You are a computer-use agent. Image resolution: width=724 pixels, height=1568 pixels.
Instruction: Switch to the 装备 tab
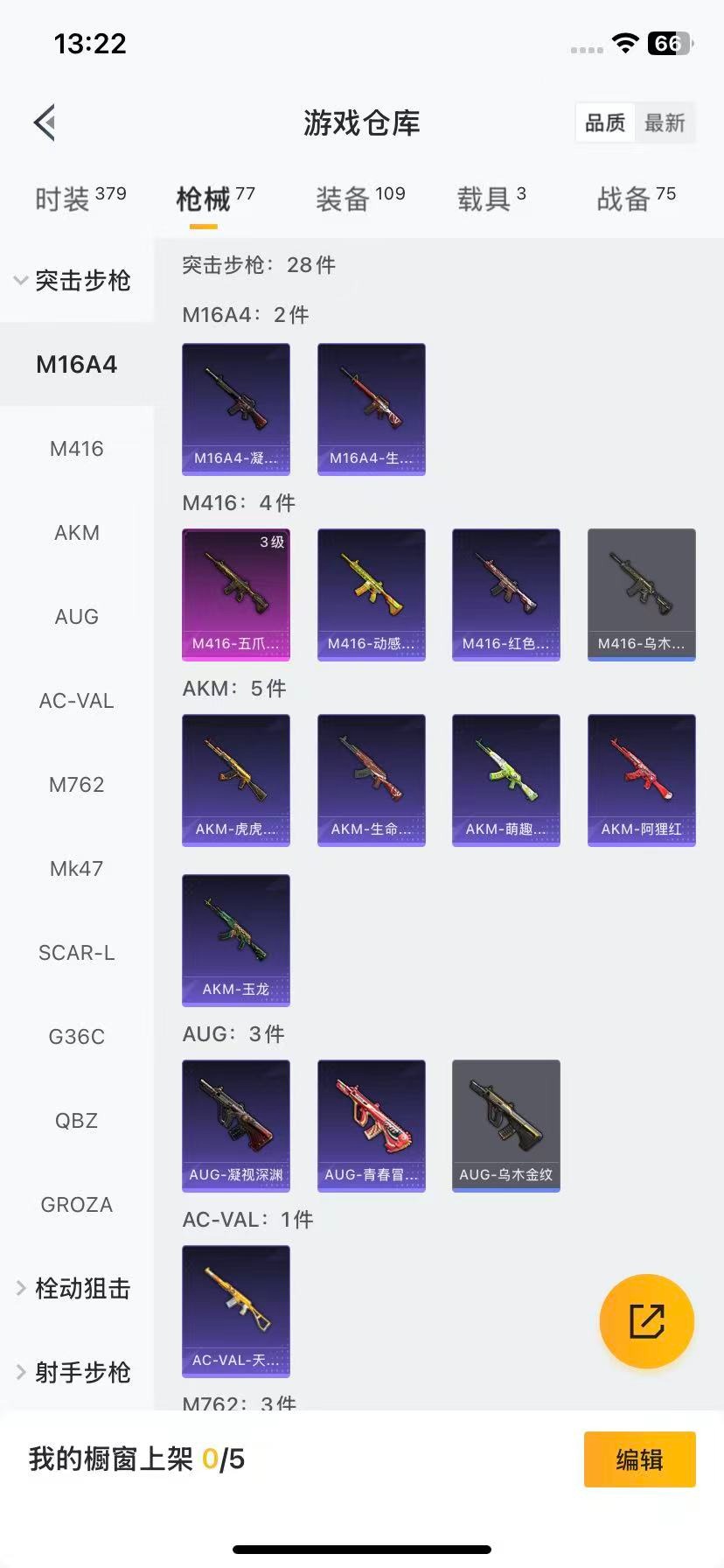pos(359,199)
